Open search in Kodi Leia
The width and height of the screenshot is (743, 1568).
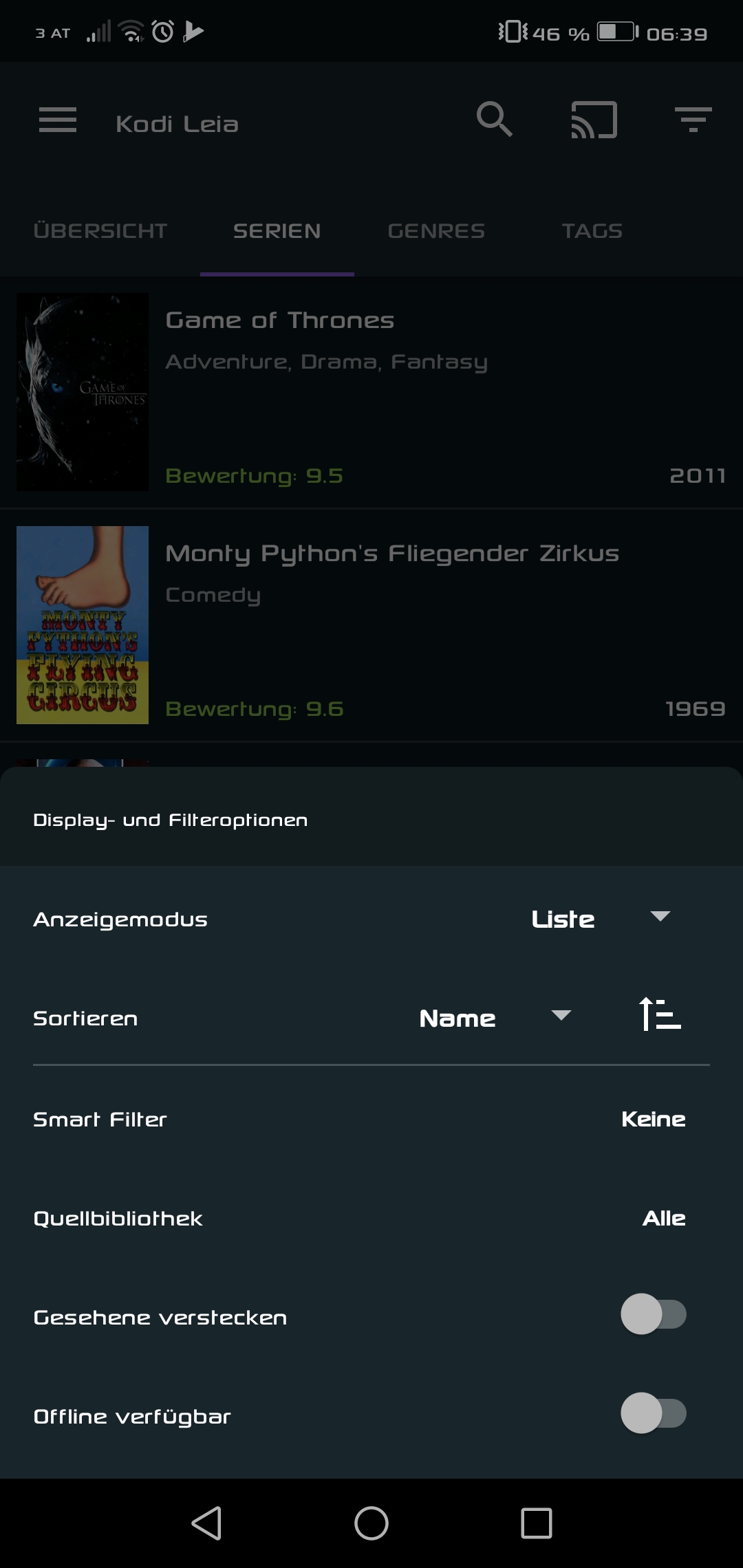click(x=495, y=120)
